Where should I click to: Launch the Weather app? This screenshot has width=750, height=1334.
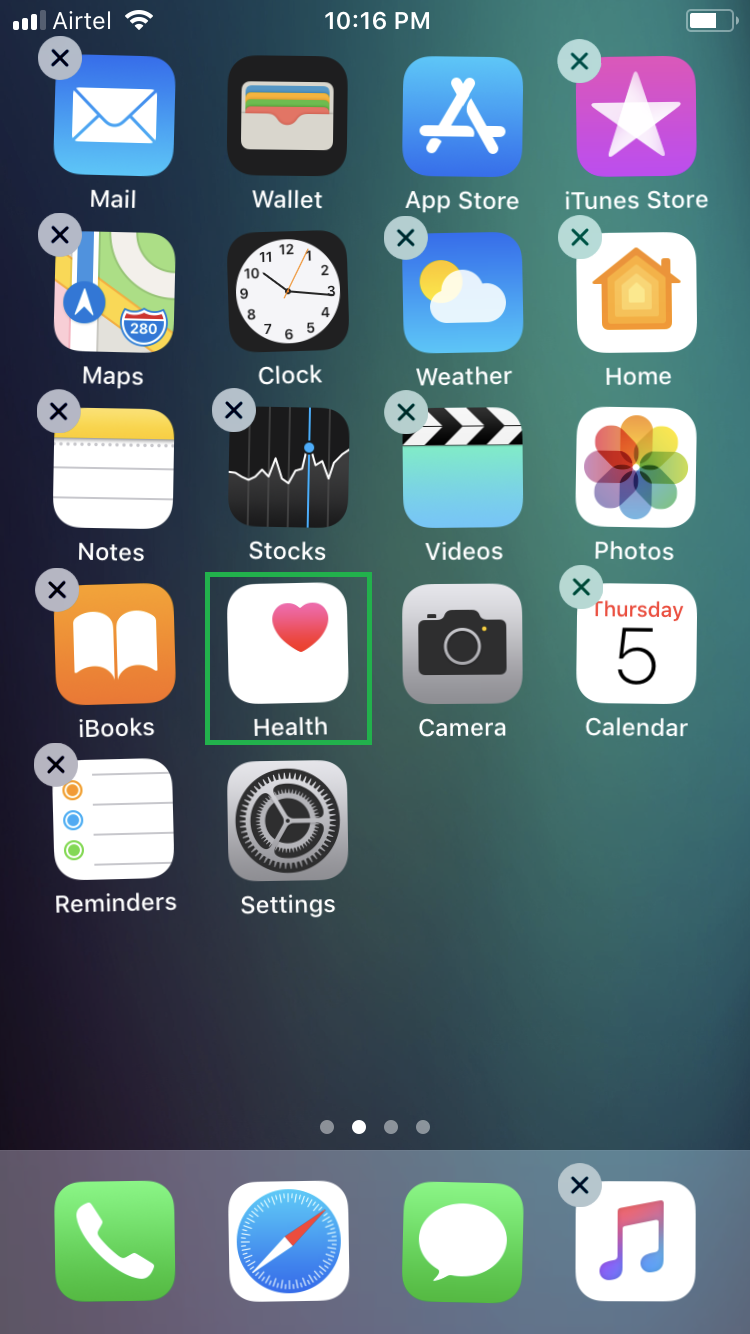[x=462, y=291]
